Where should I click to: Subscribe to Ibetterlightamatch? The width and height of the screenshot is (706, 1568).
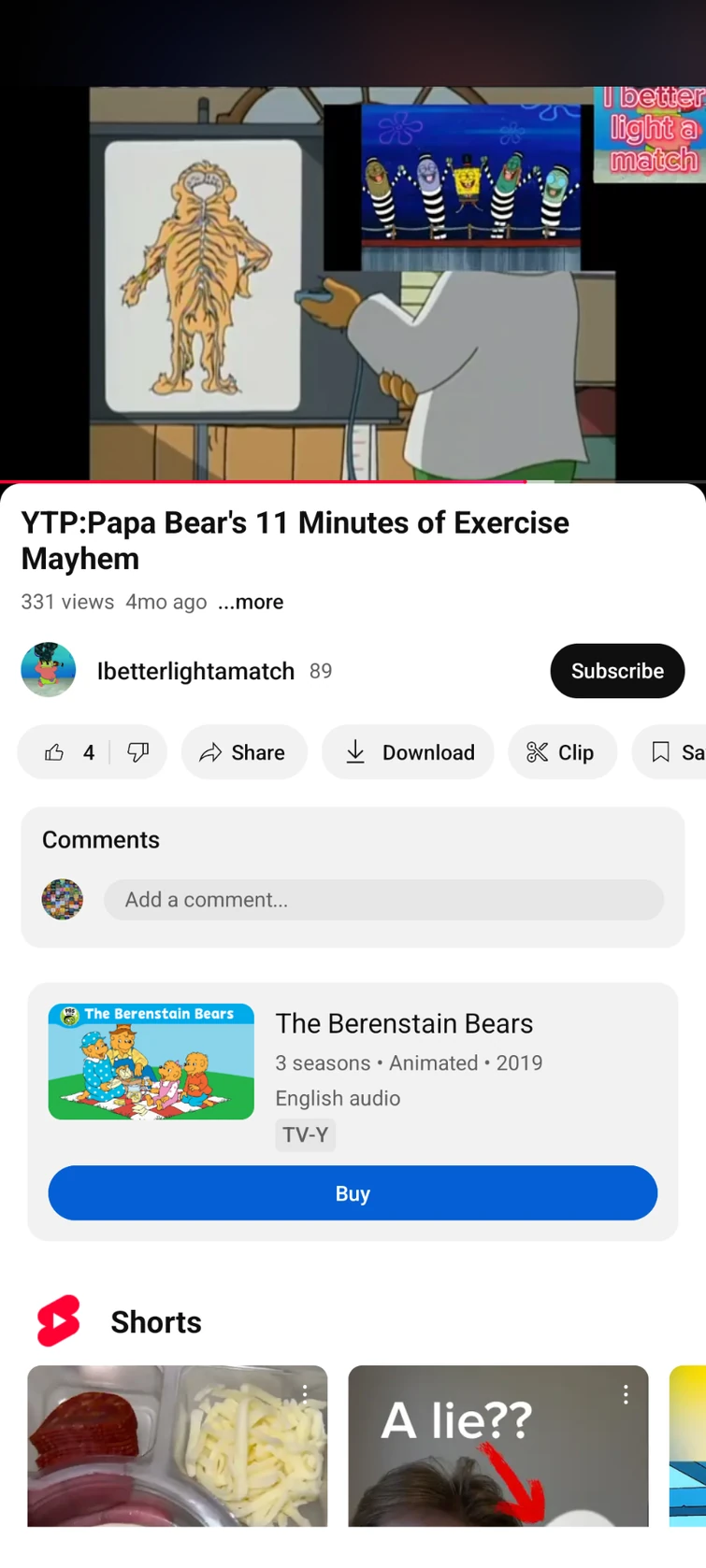pos(617,671)
